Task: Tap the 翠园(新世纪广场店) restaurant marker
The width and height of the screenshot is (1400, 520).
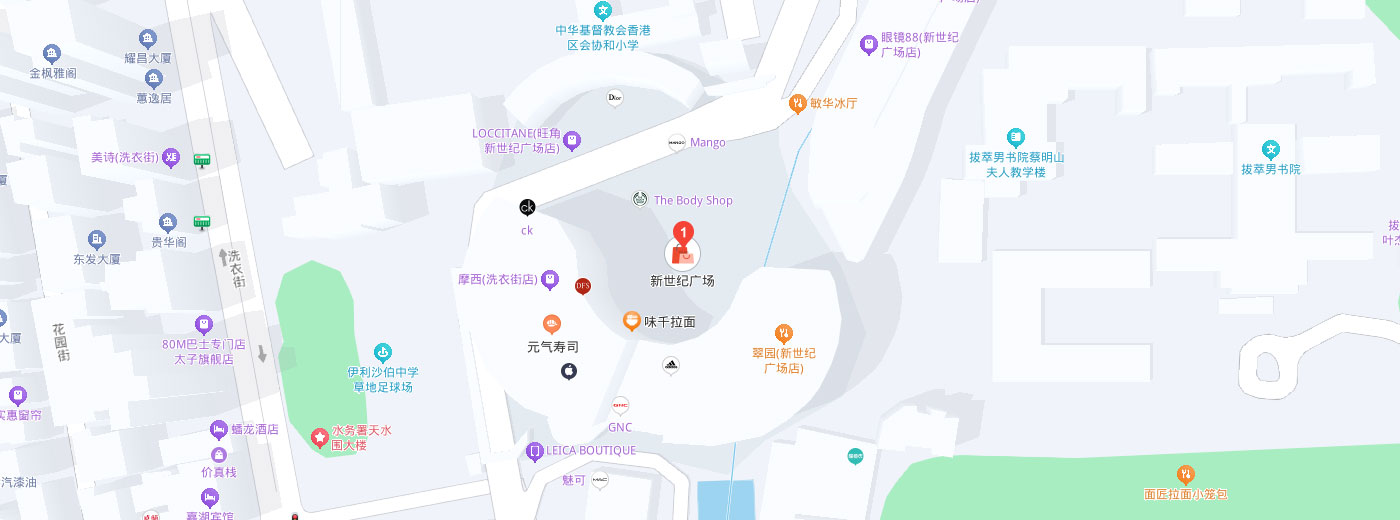Action: pyautogui.click(x=785, y=333)
